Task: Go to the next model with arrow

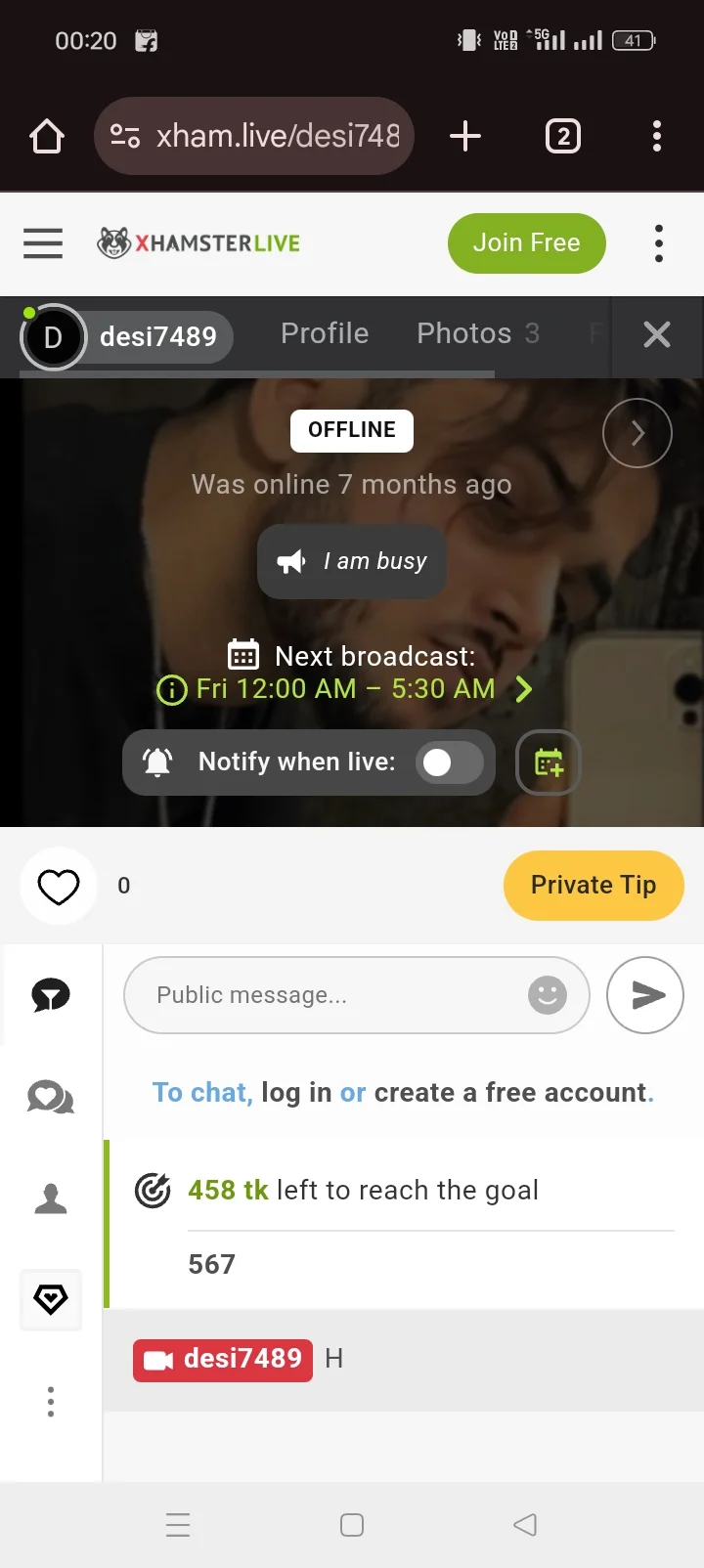Action: click(x=638, y=433)
